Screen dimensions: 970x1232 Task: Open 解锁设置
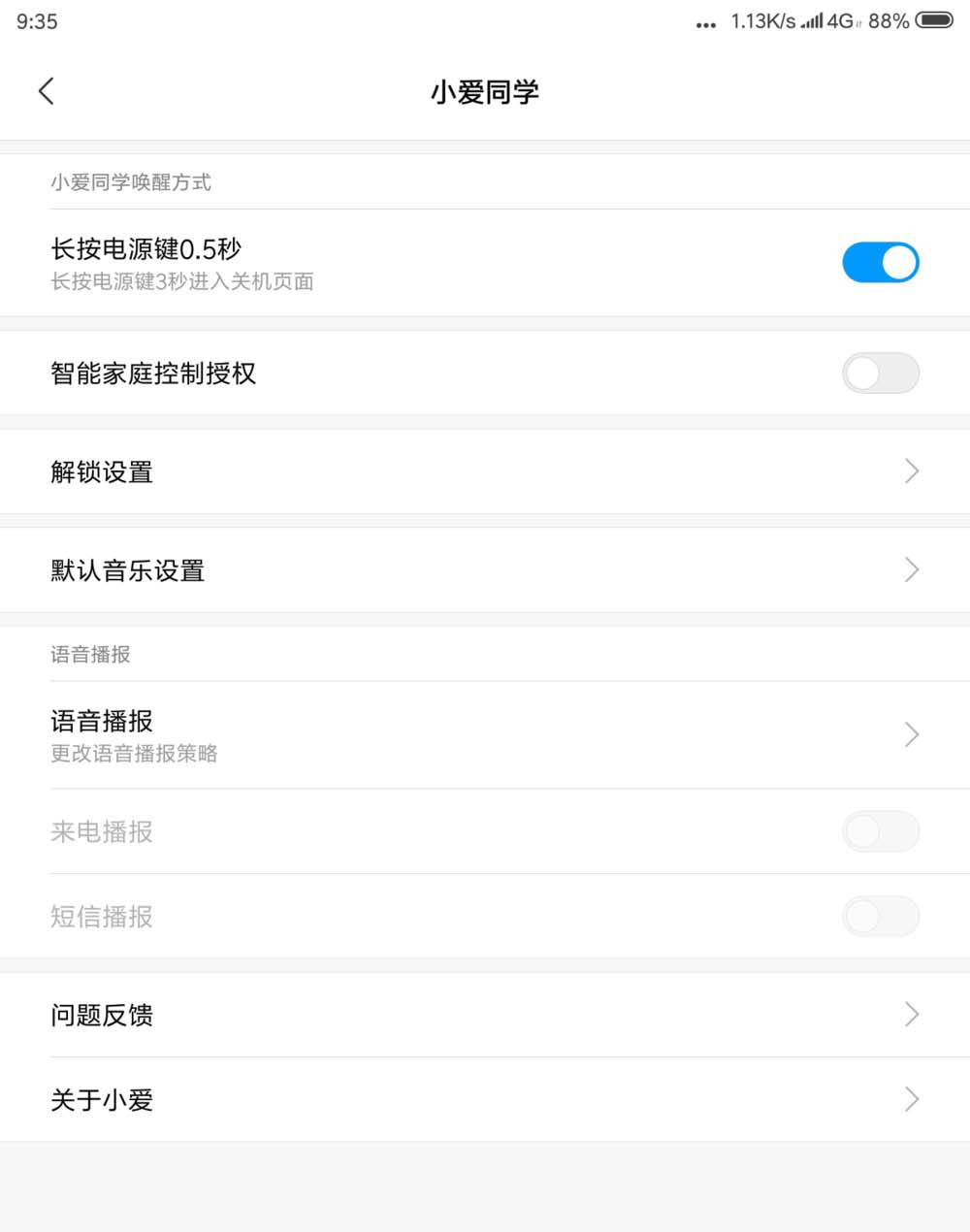tap(485, 472)
